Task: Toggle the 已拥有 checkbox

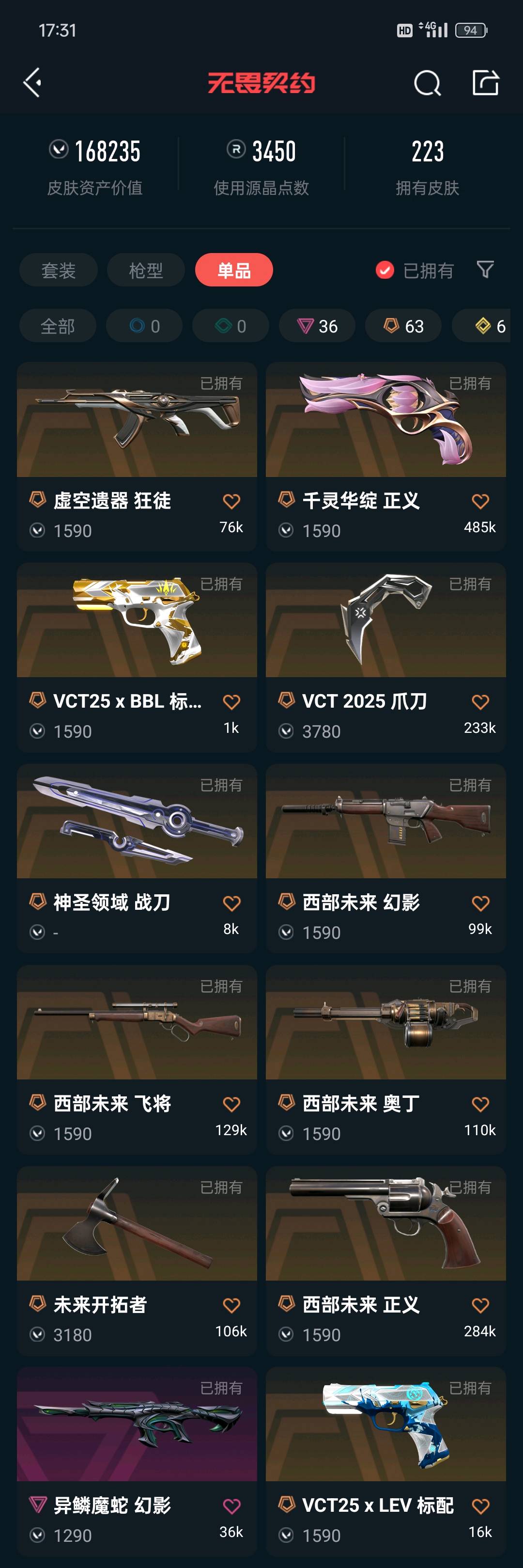Action: coord(385,270)
